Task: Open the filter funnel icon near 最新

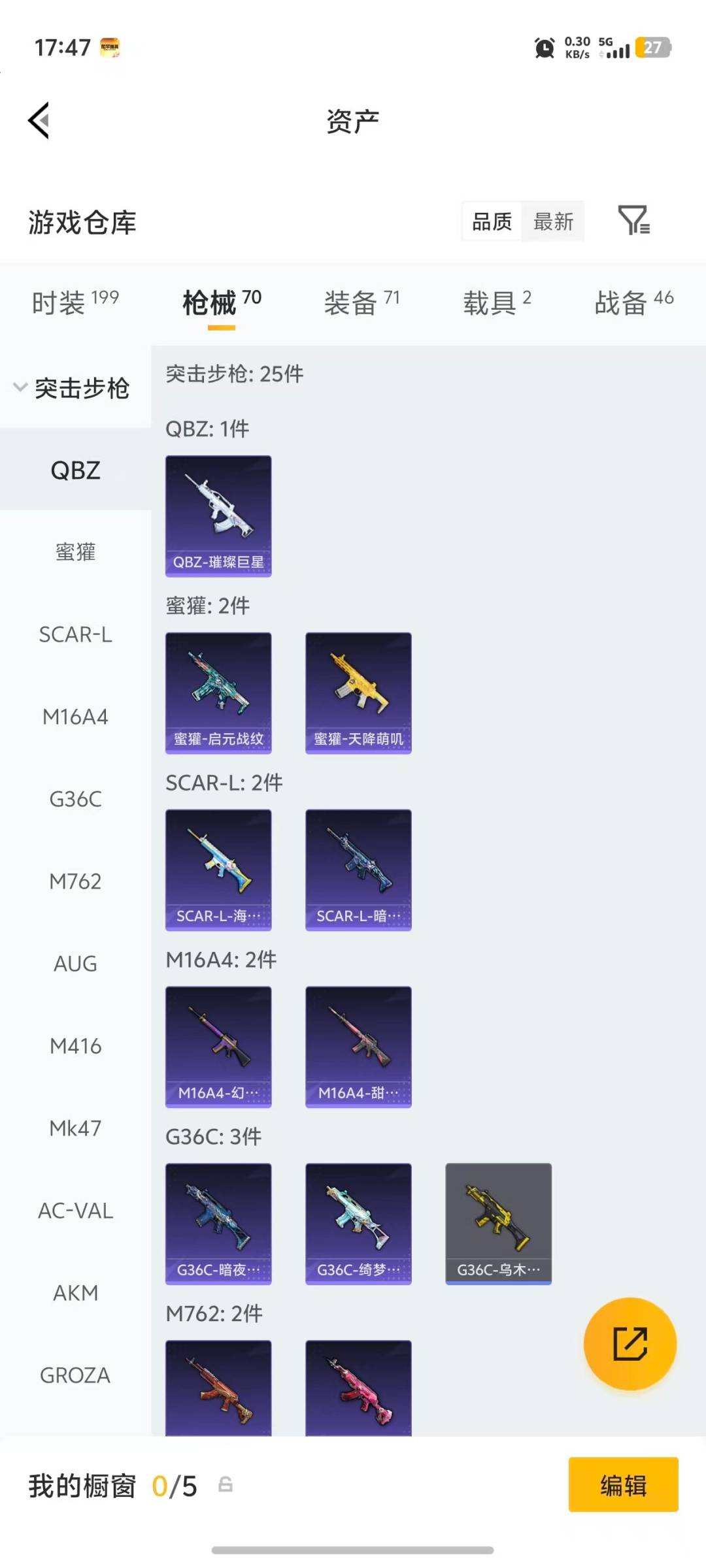Action: pyautogui.click(x=635, y=221)
